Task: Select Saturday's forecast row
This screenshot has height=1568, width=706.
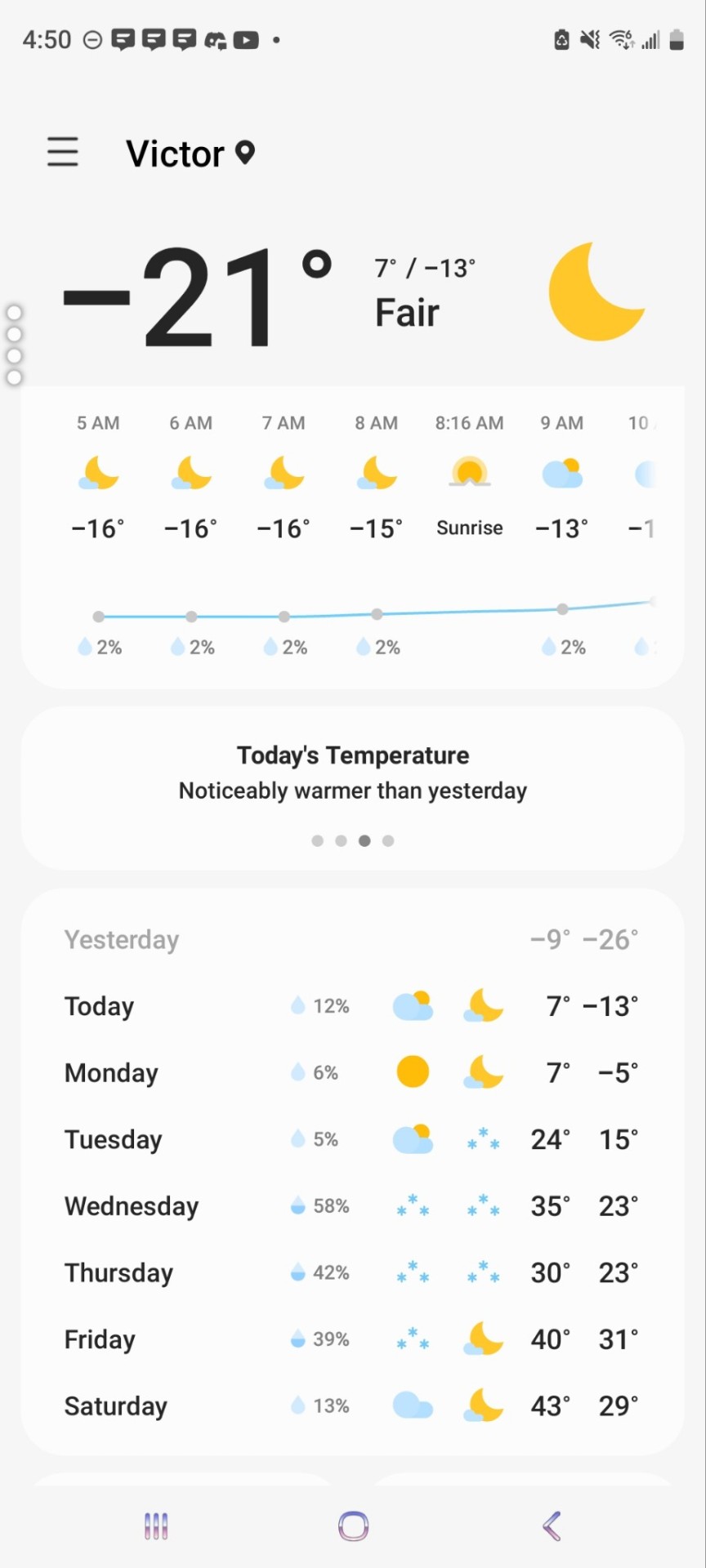Action: 351,1405
